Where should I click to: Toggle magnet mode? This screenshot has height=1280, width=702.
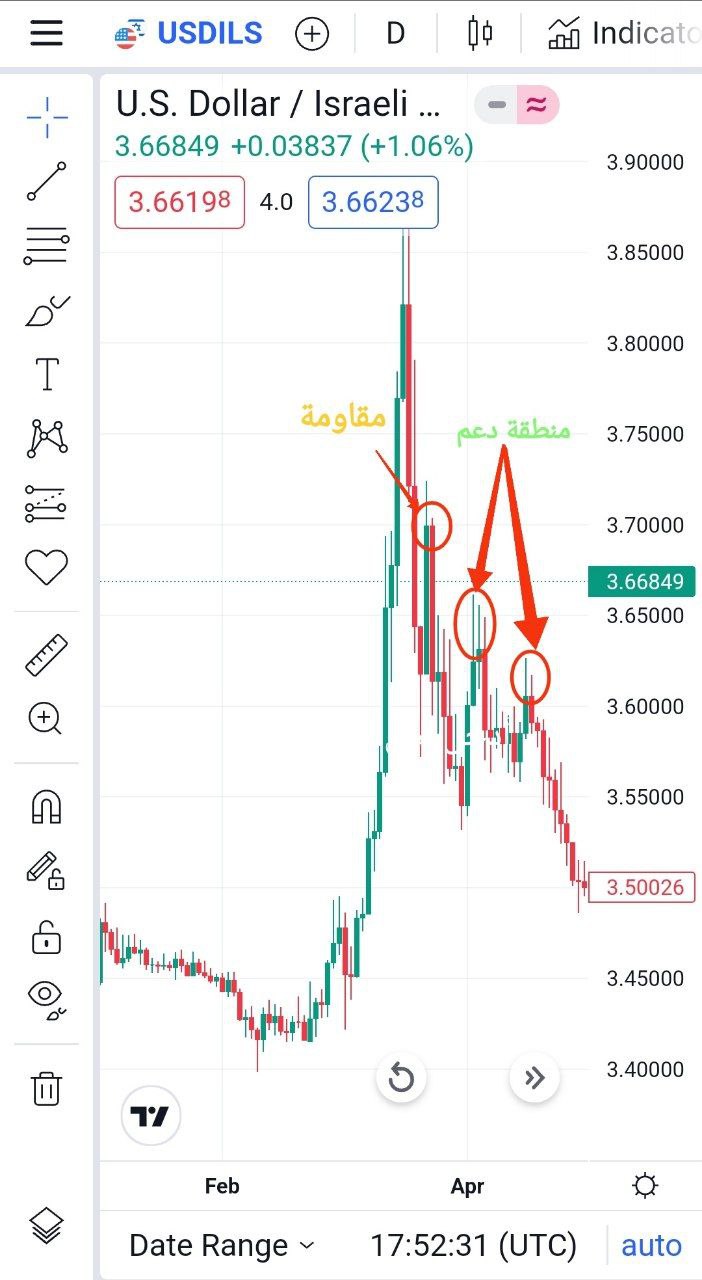(47, 806)
